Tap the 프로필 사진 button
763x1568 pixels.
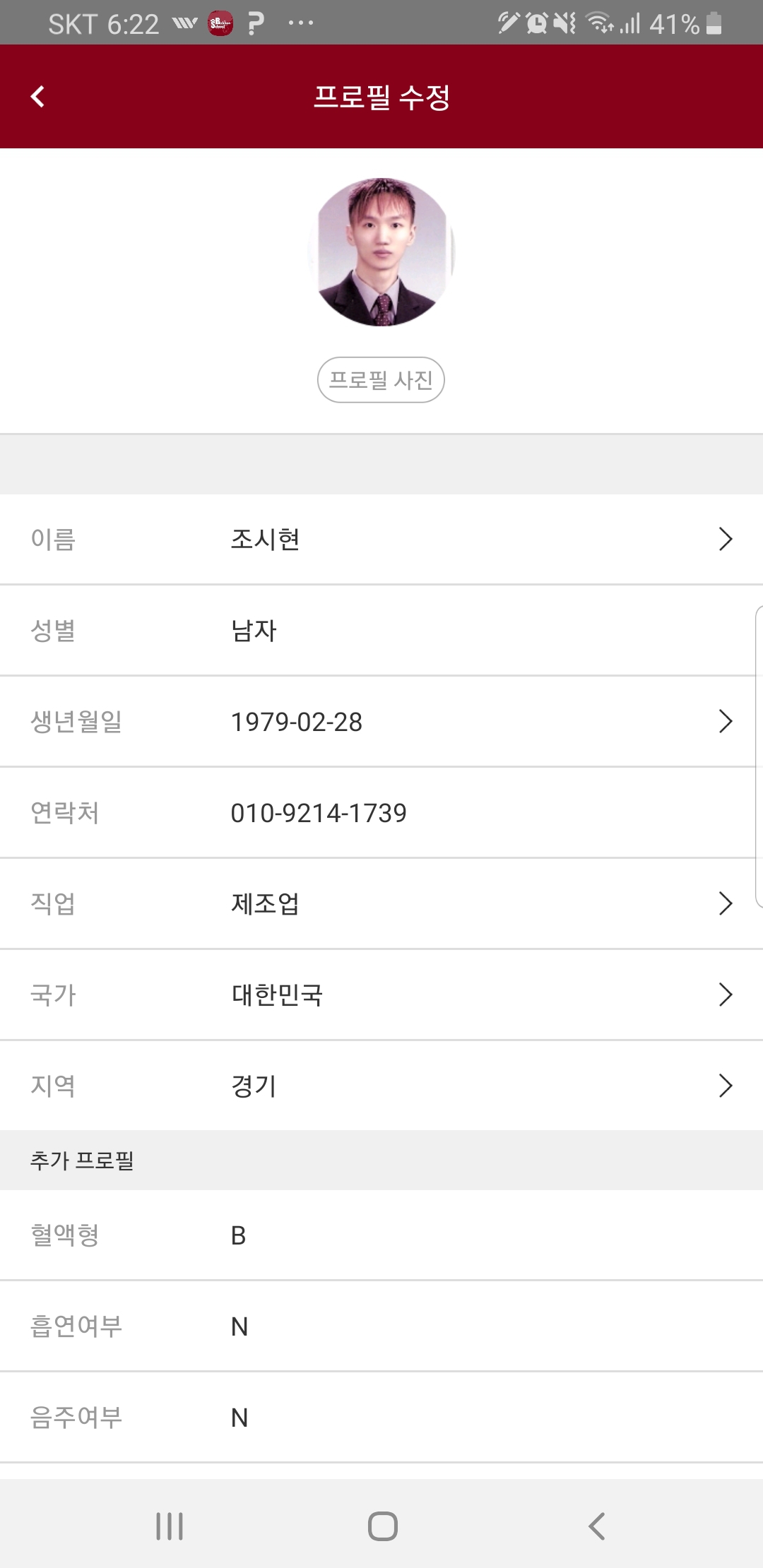tap(381, 380)
